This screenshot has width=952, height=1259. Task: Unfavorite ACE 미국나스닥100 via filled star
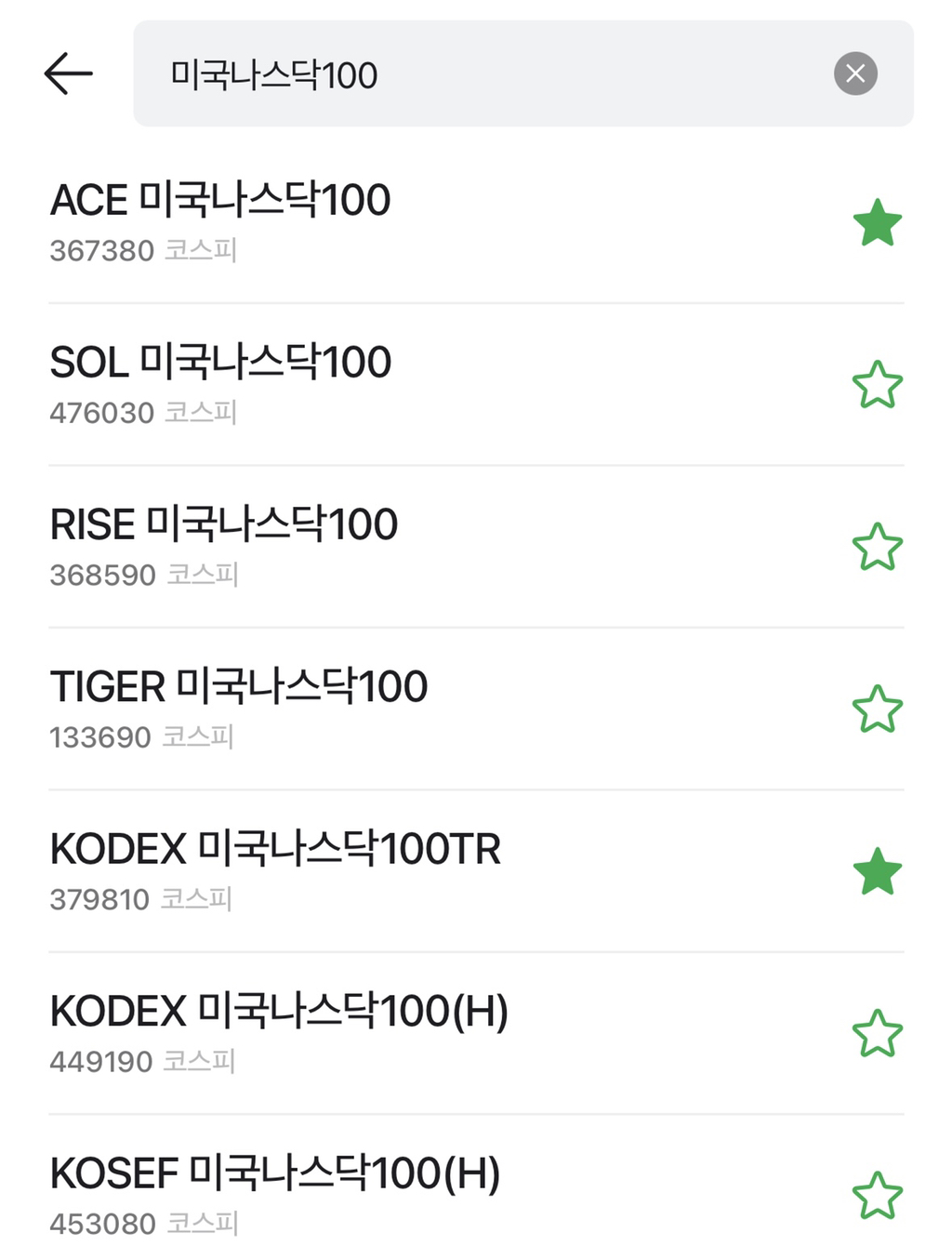click(x=876, y=221)
